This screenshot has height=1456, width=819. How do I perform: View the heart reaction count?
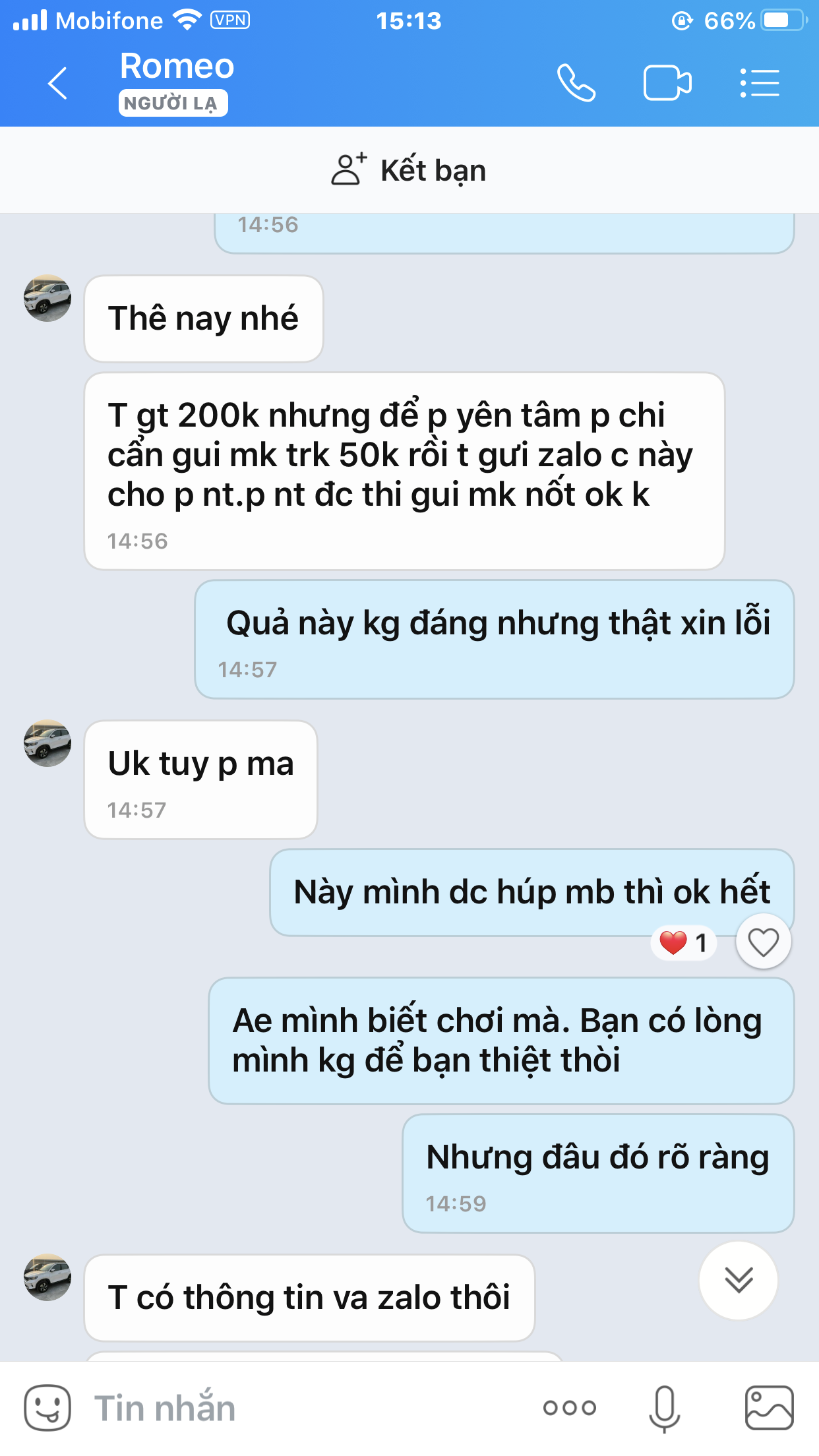pos(684,942)
